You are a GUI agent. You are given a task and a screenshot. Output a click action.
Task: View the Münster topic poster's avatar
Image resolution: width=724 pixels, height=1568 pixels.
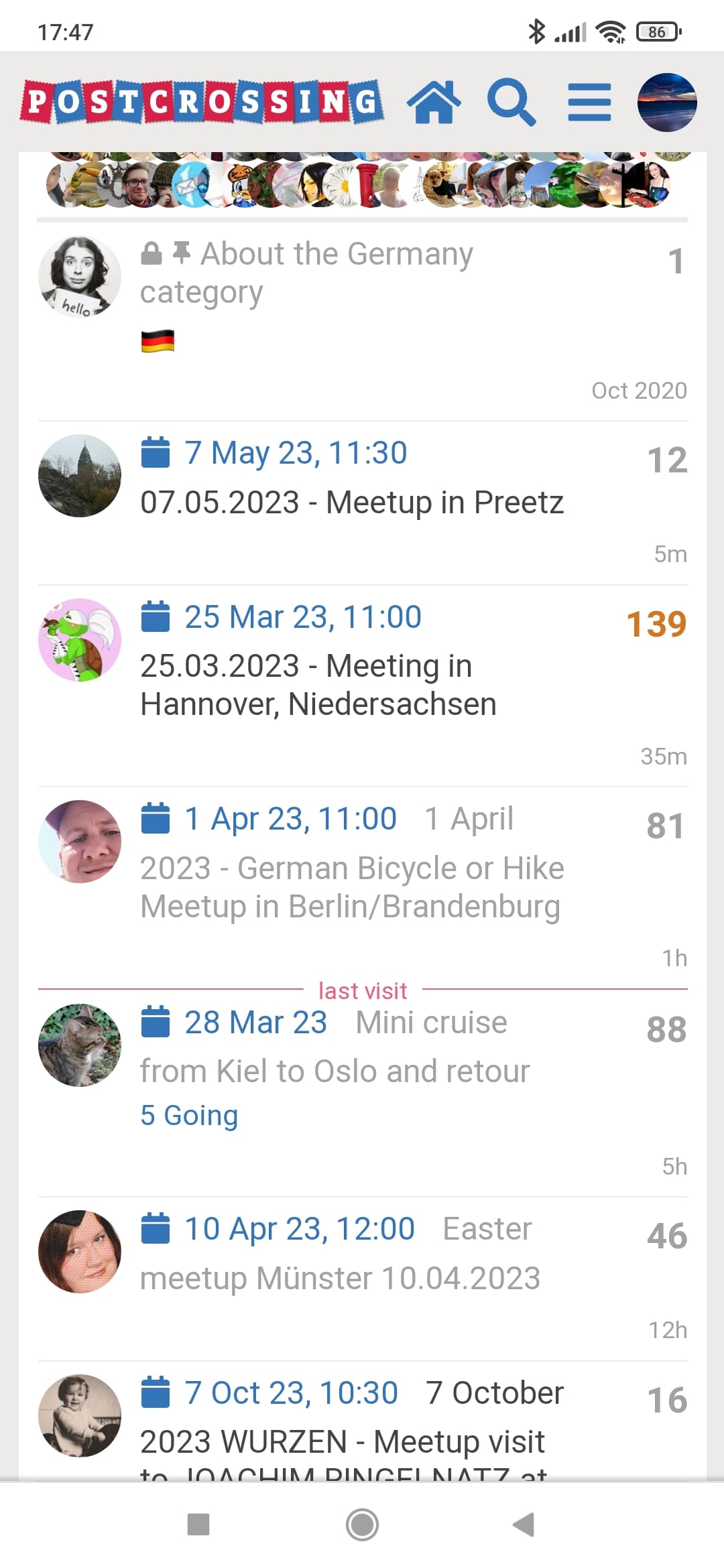[80, 1251]
